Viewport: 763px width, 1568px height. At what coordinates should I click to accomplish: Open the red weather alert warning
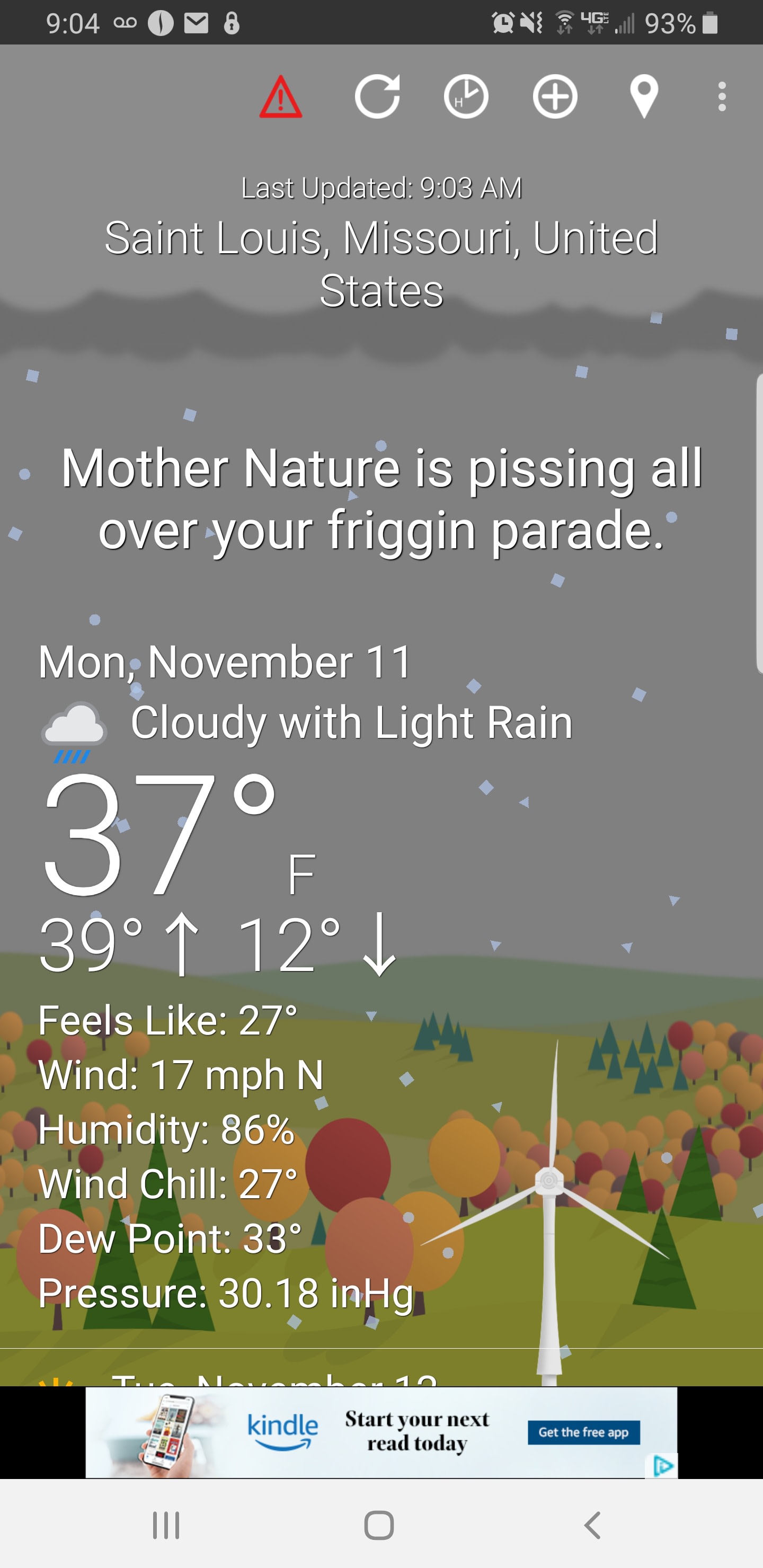point(281,97)
